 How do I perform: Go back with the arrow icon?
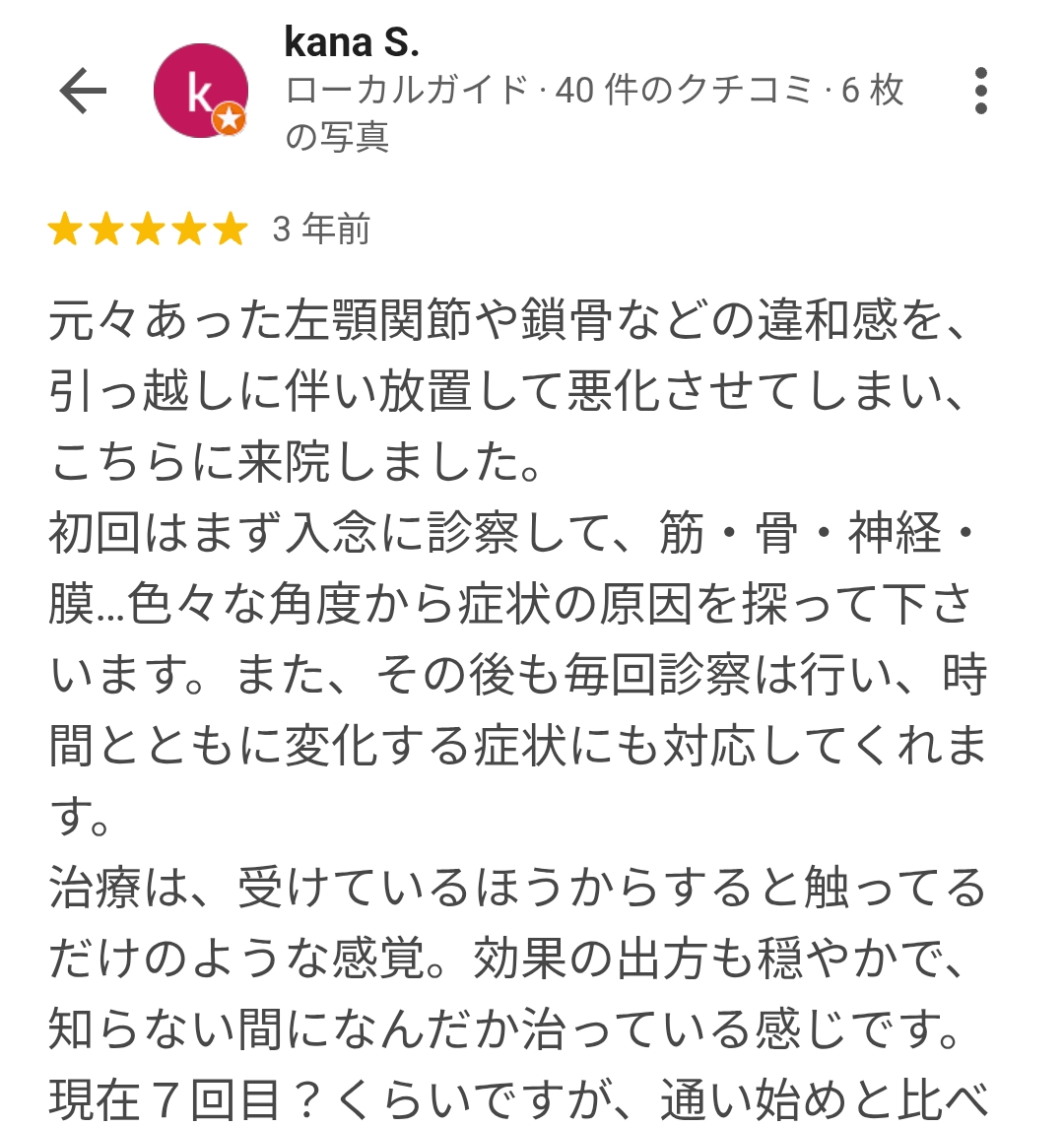point(83,92)
